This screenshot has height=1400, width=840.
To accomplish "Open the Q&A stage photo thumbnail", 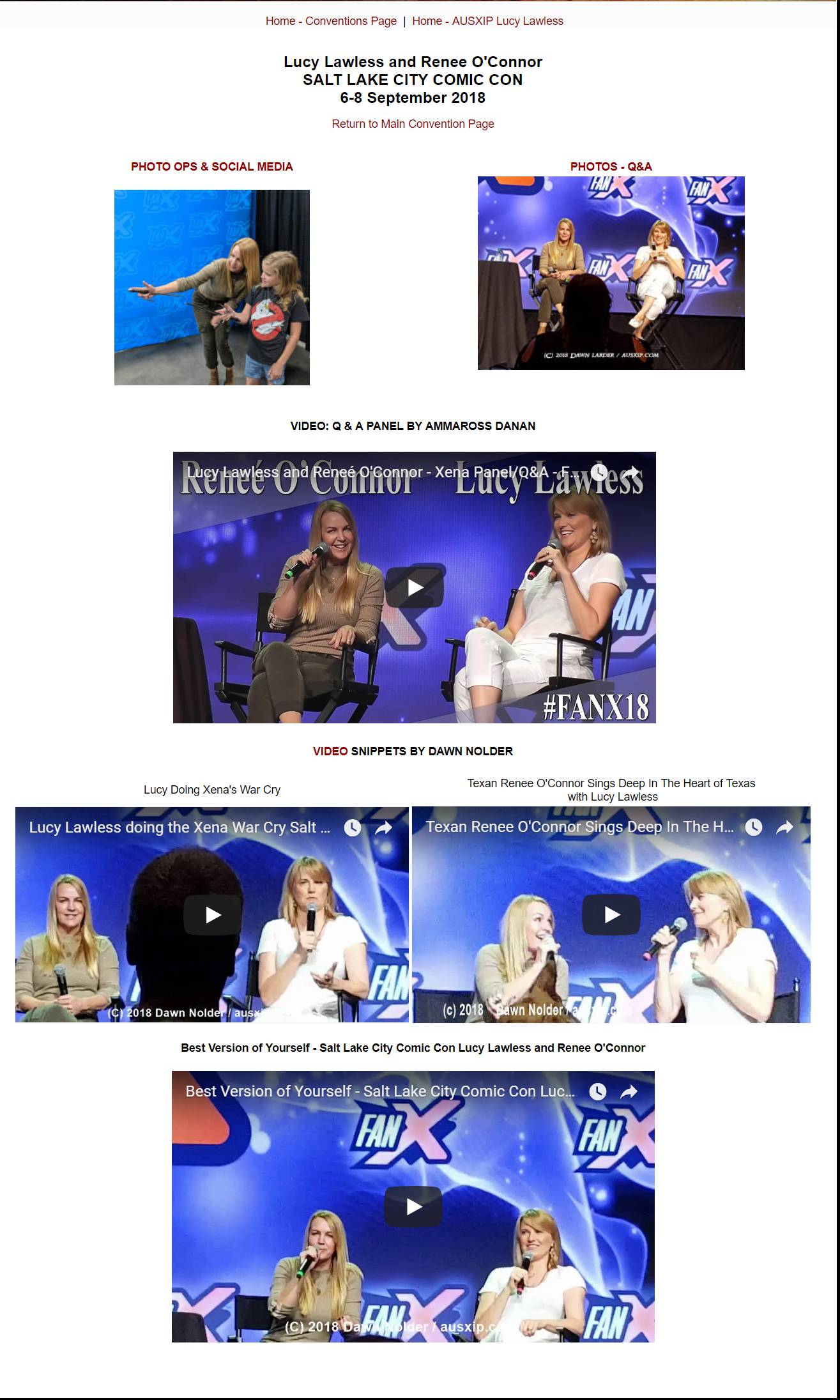I will pos(611,273).
